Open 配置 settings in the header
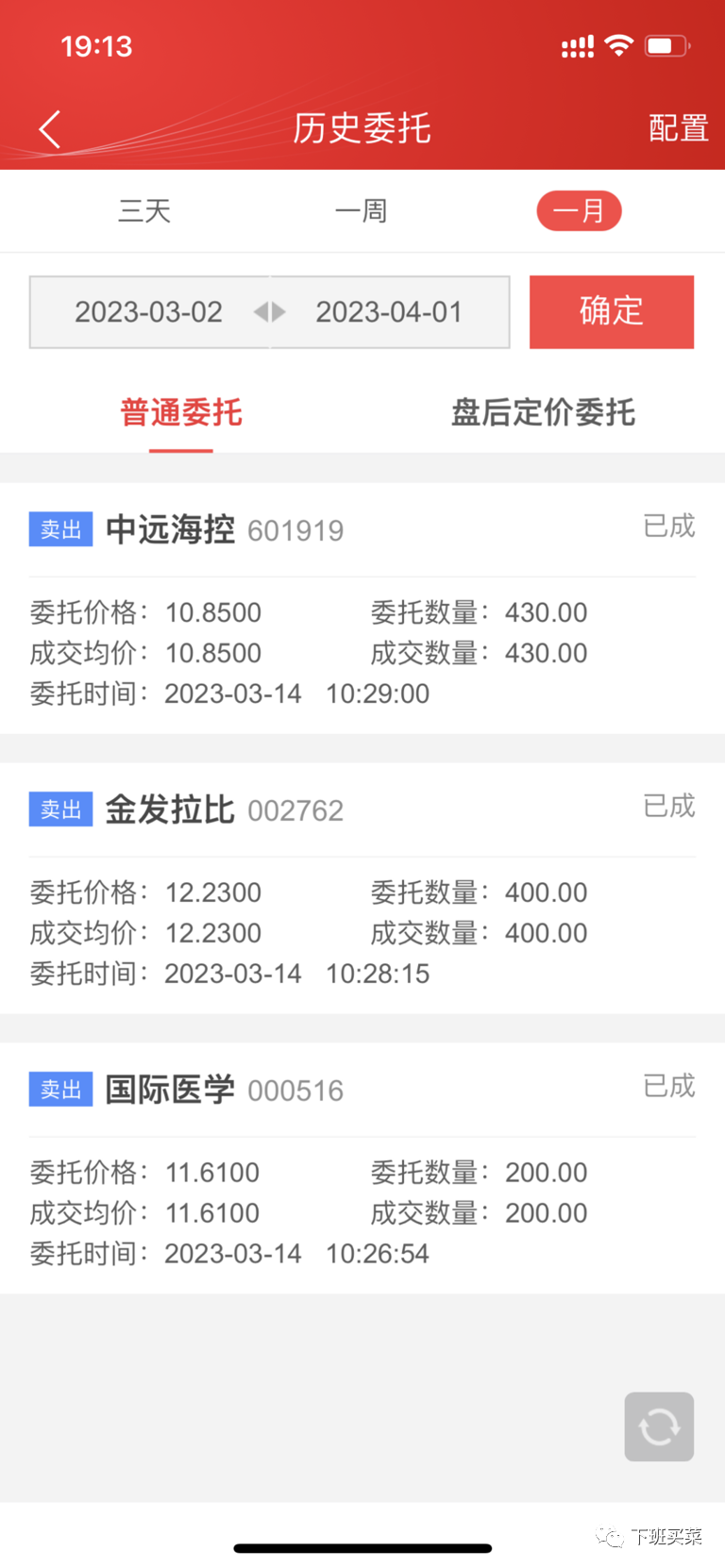Image resolution: width=725 pixels, height=1568 pixels. click(x=678, y=128)
